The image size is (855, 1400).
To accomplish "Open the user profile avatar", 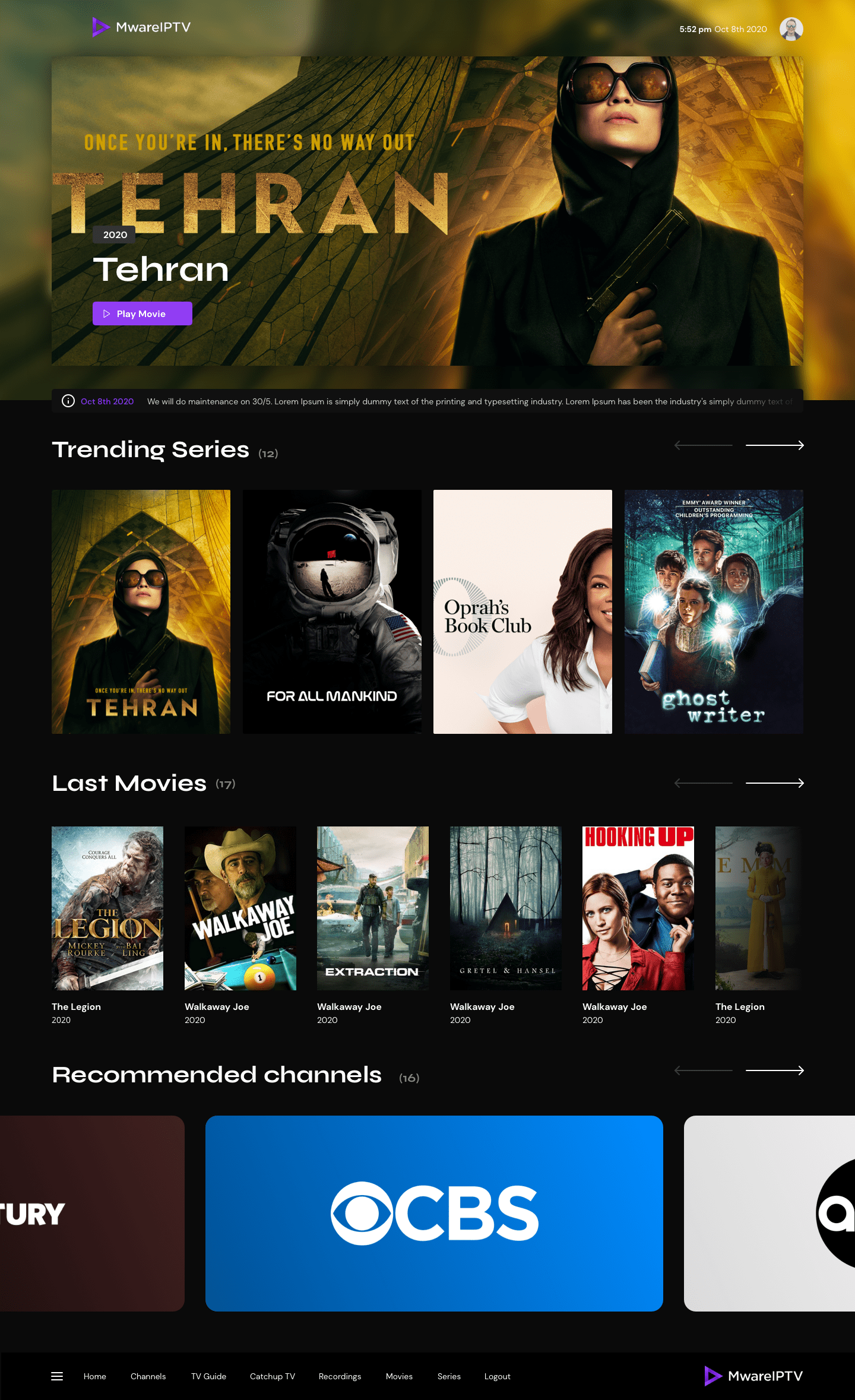I will point(791,28).
